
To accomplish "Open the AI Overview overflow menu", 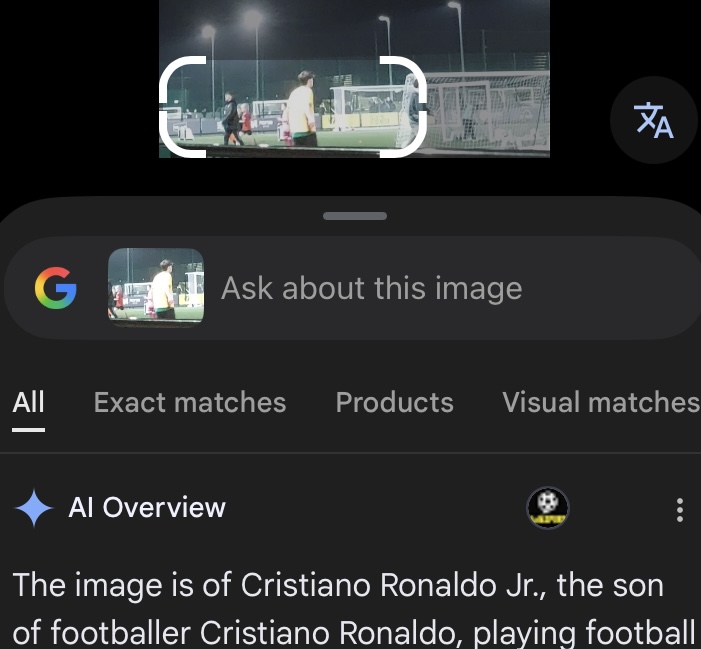I will [x=680, y=509].
